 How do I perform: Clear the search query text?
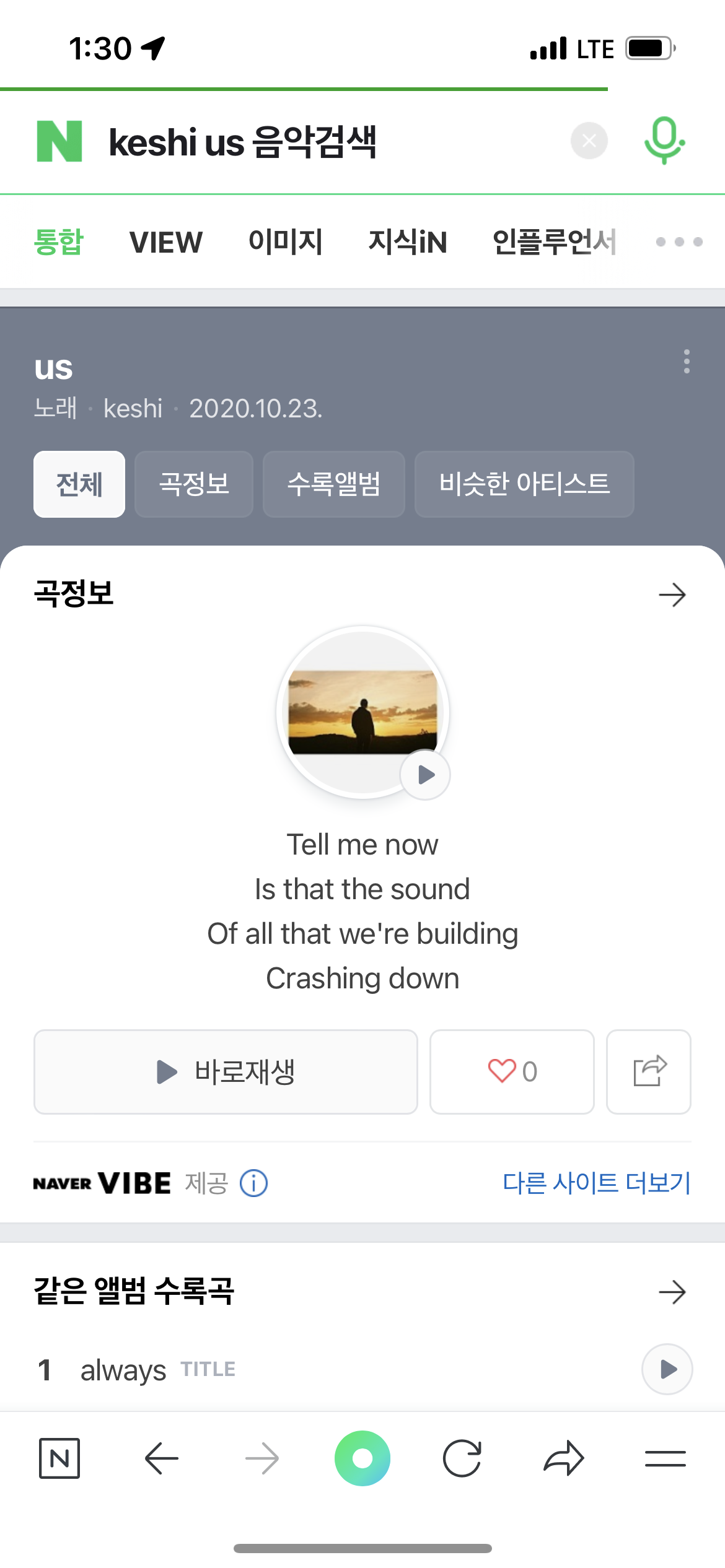589,141
